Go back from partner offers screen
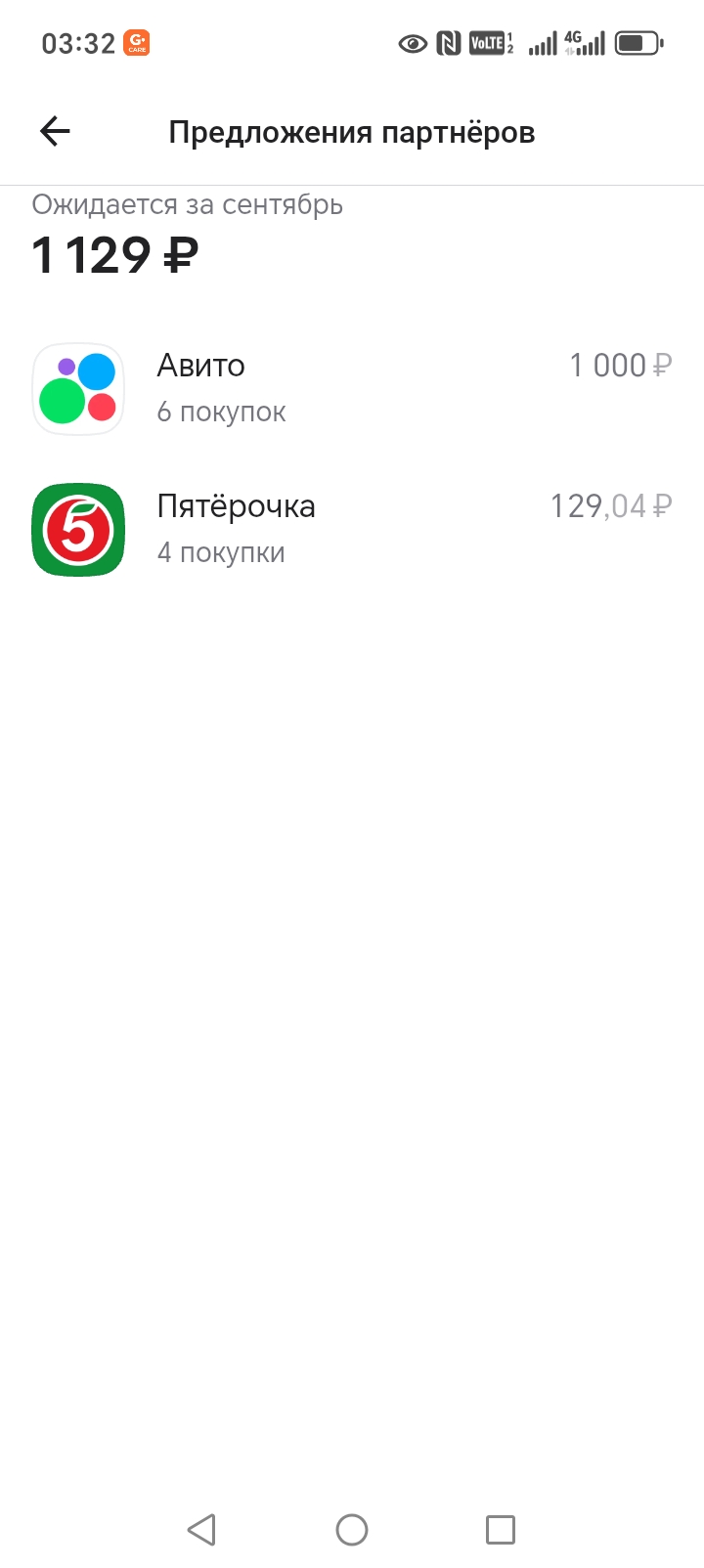The width and height of the screenshot is (704, 1568). [56, 132]
